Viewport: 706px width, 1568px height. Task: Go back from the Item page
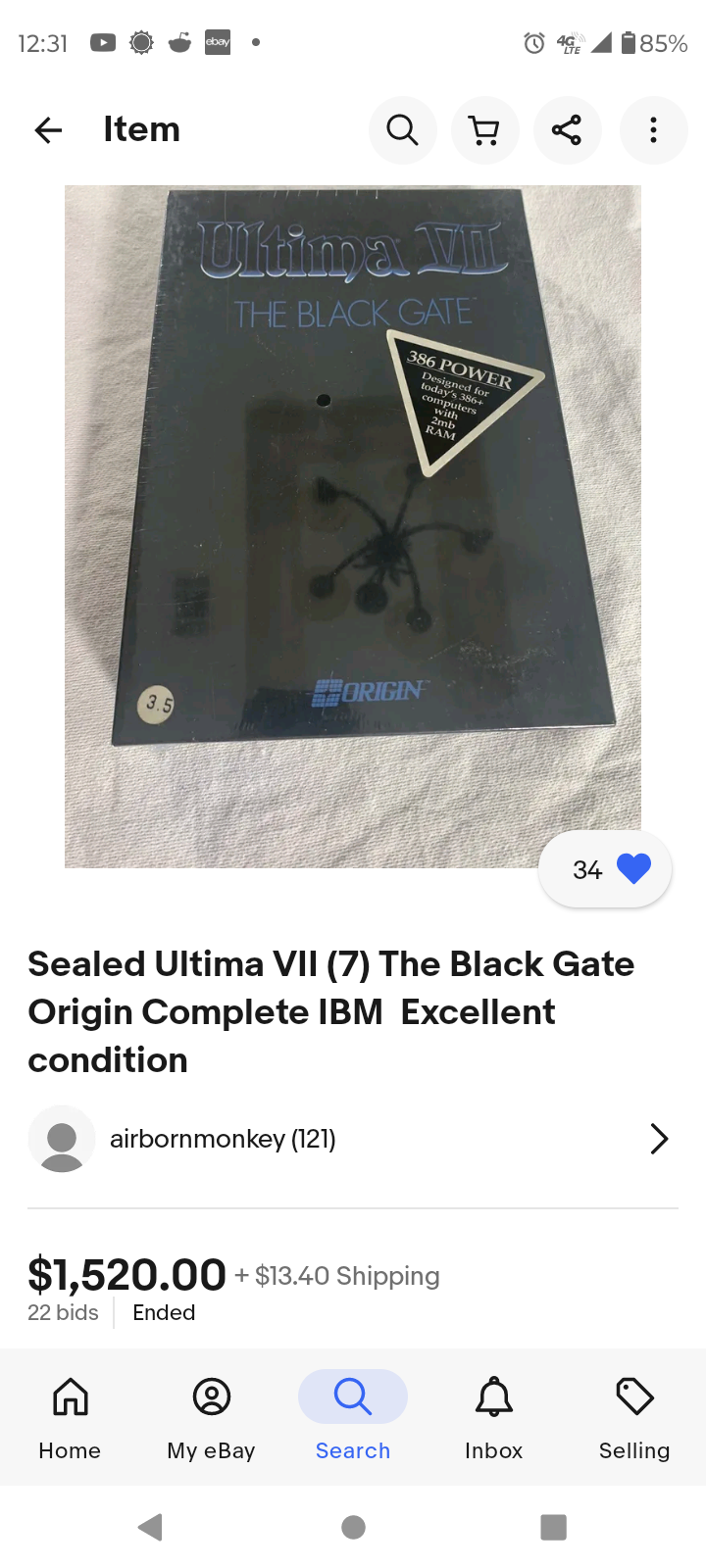48,130
